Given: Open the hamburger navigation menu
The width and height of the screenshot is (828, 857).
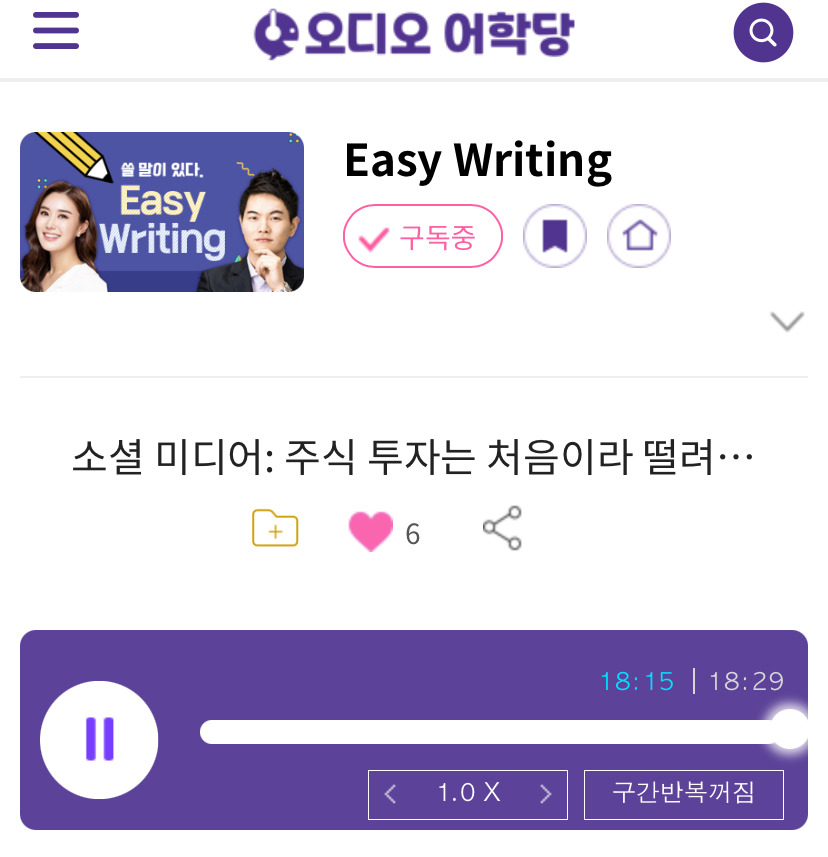Looking at the screenshot, I should (56, 31).
